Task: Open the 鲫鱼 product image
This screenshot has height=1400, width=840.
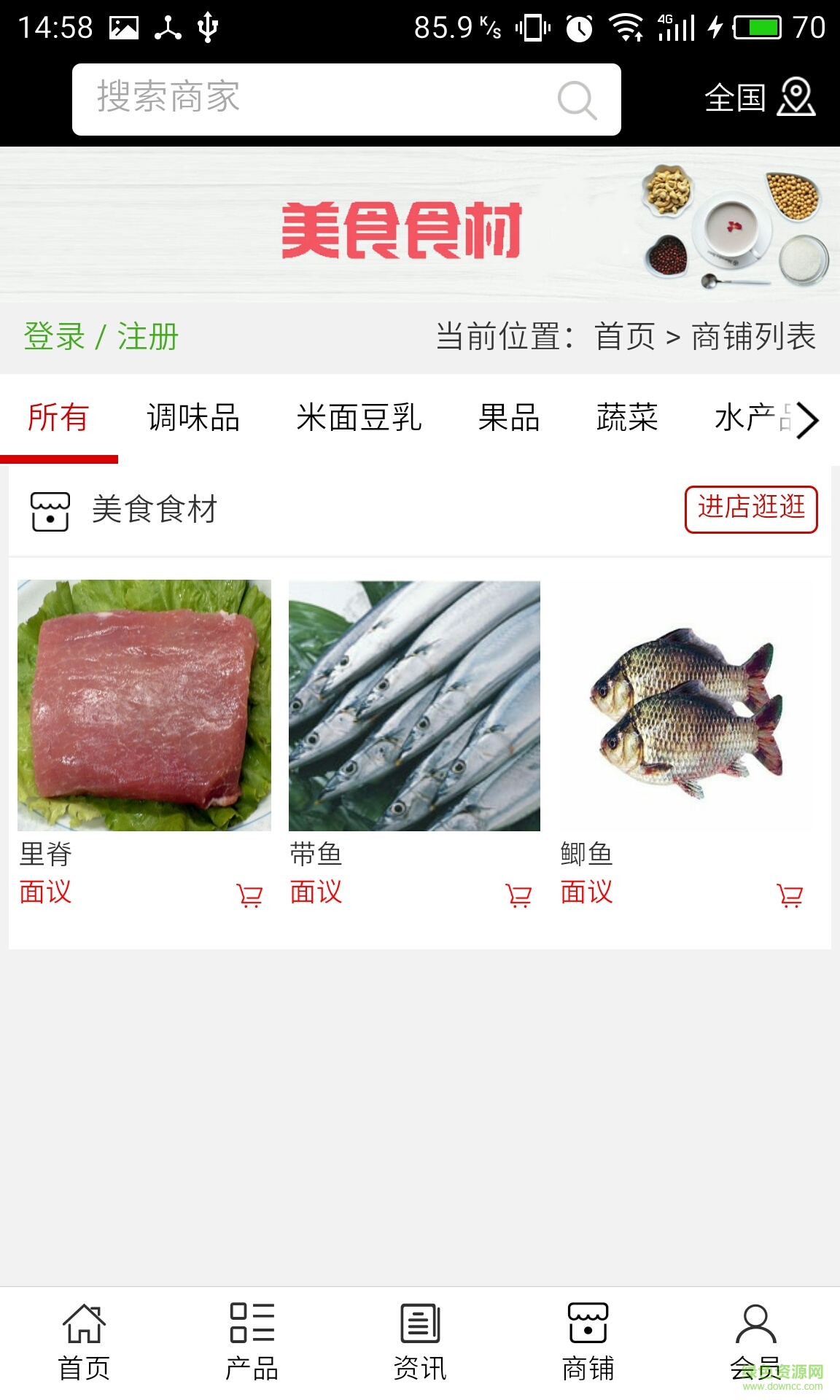Action: point(686,705)
